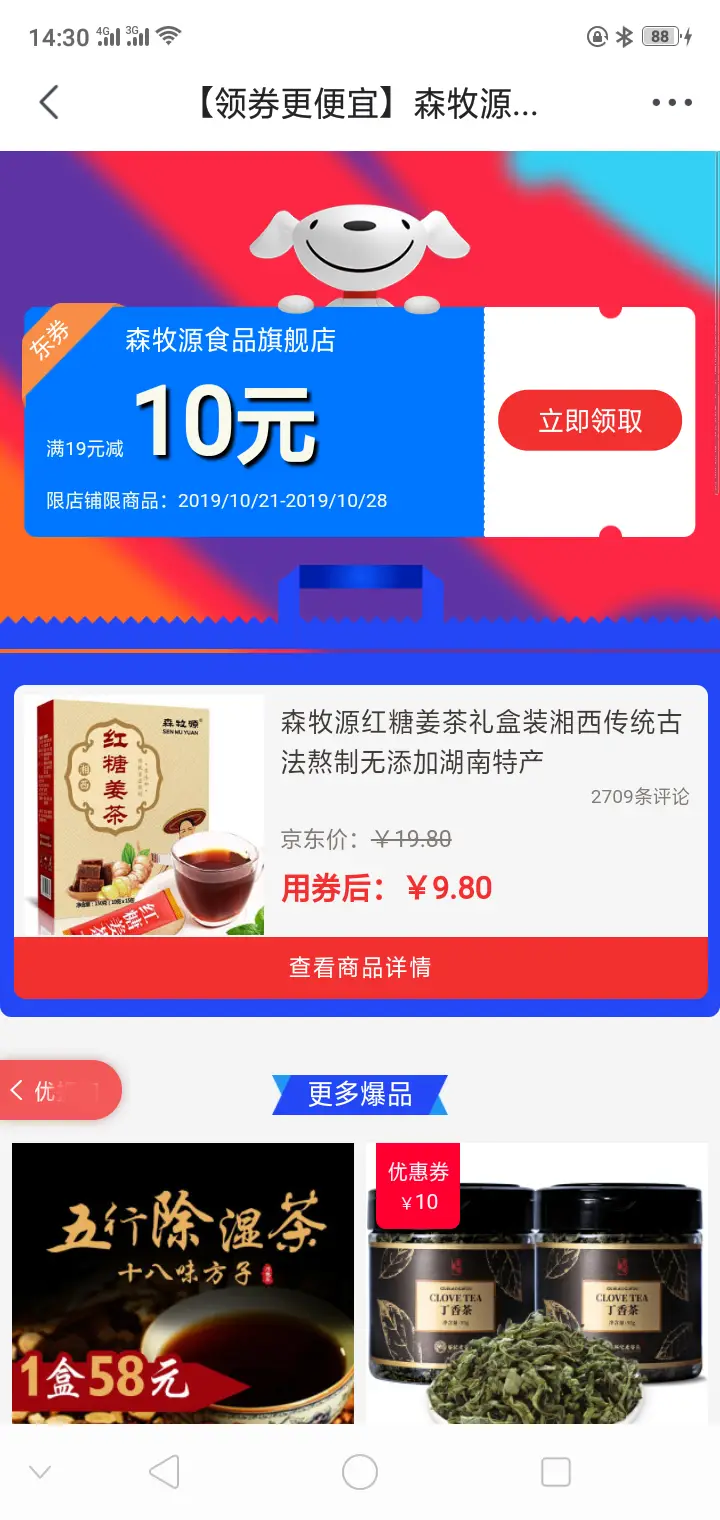Expand the red 优惠 side tab
Screen dimensions: 720x1520
(x=58, y=1090)
